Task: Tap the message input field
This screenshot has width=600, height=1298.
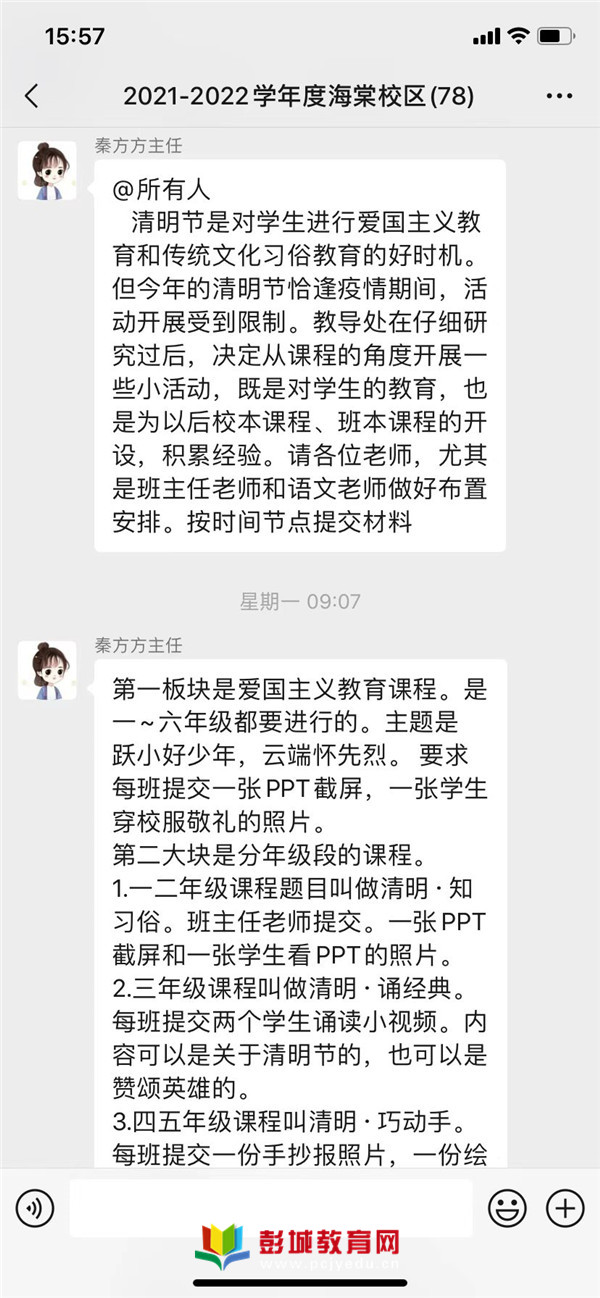Action: click(270, 1208)
